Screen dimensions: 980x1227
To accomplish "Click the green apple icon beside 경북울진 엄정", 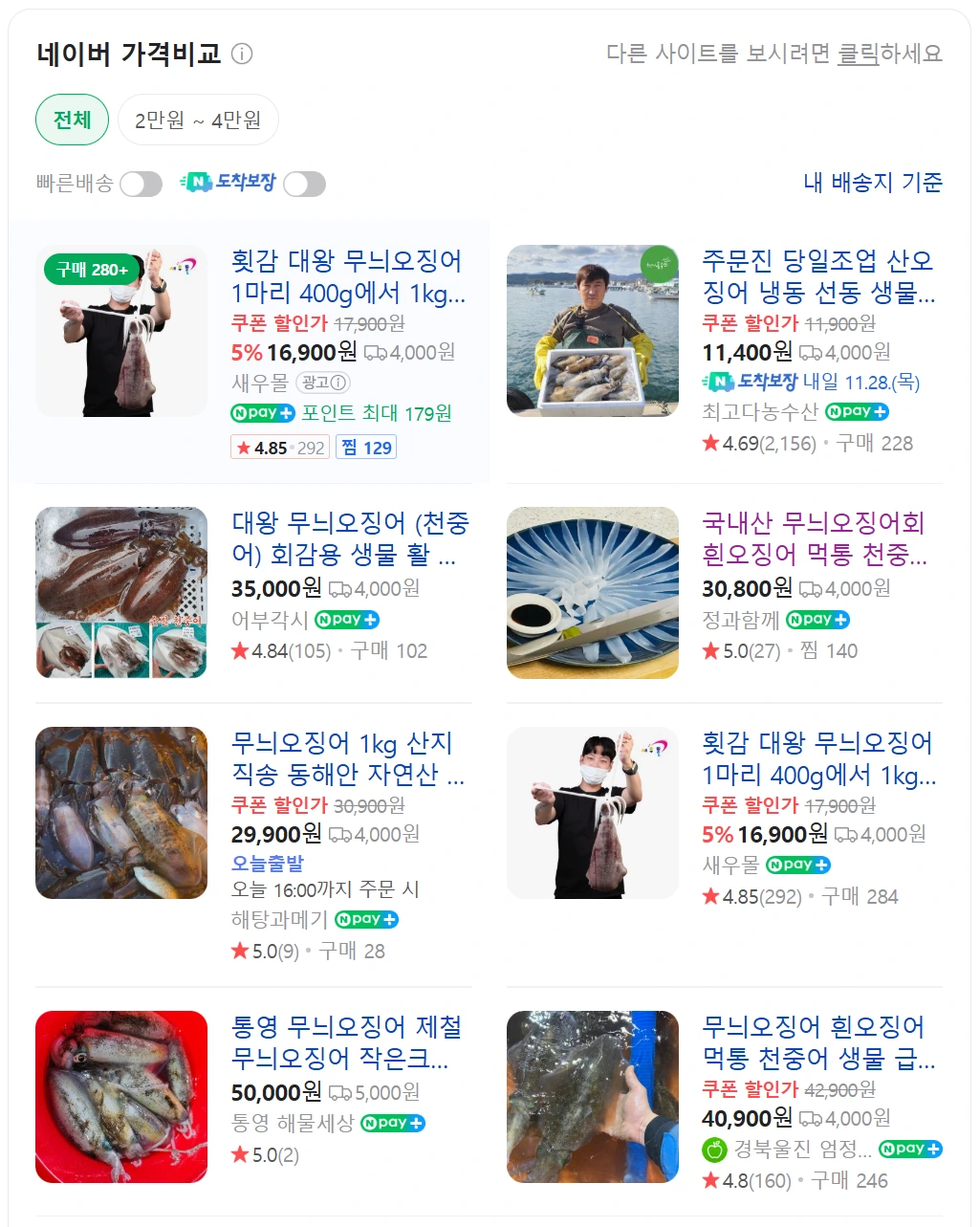I will pos(713,1150).
